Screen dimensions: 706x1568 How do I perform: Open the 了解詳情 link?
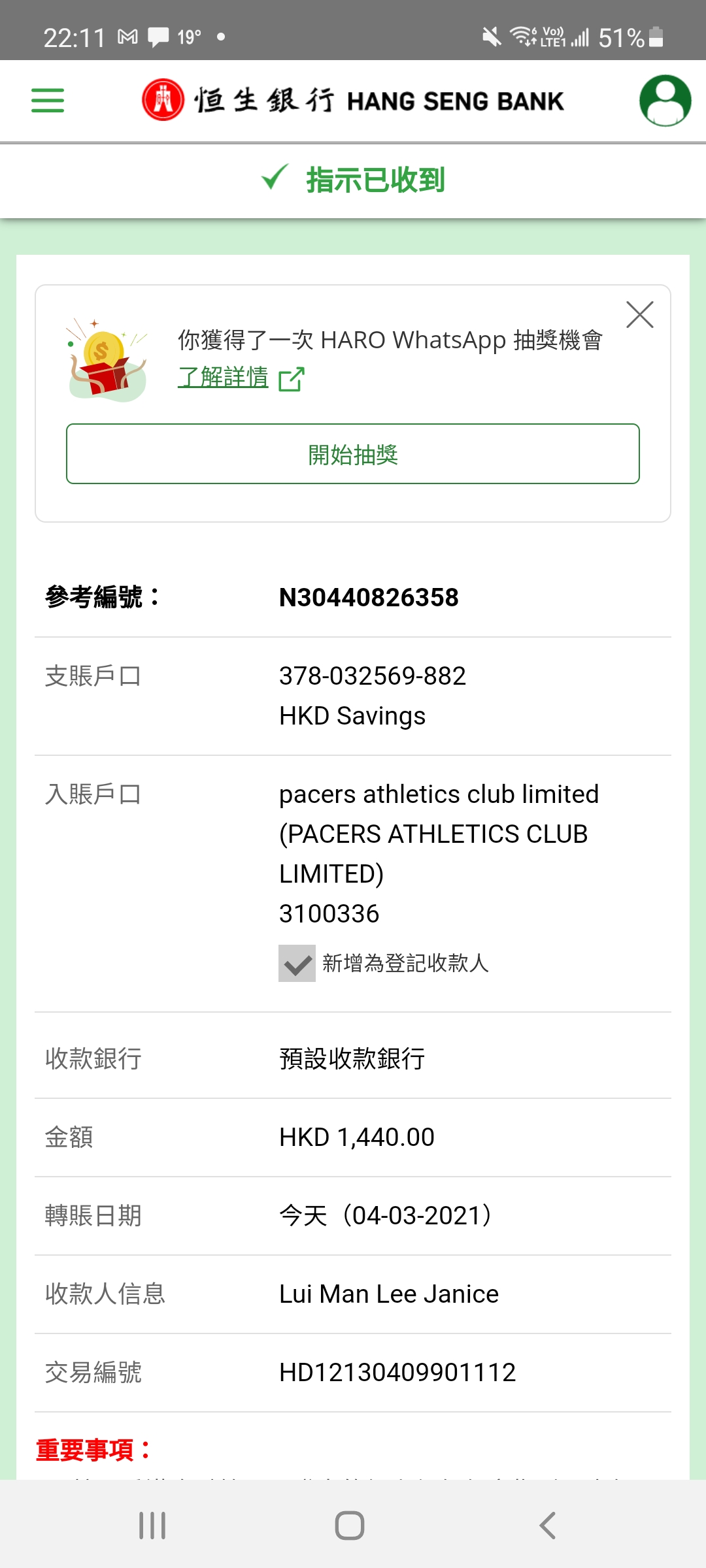224,377
